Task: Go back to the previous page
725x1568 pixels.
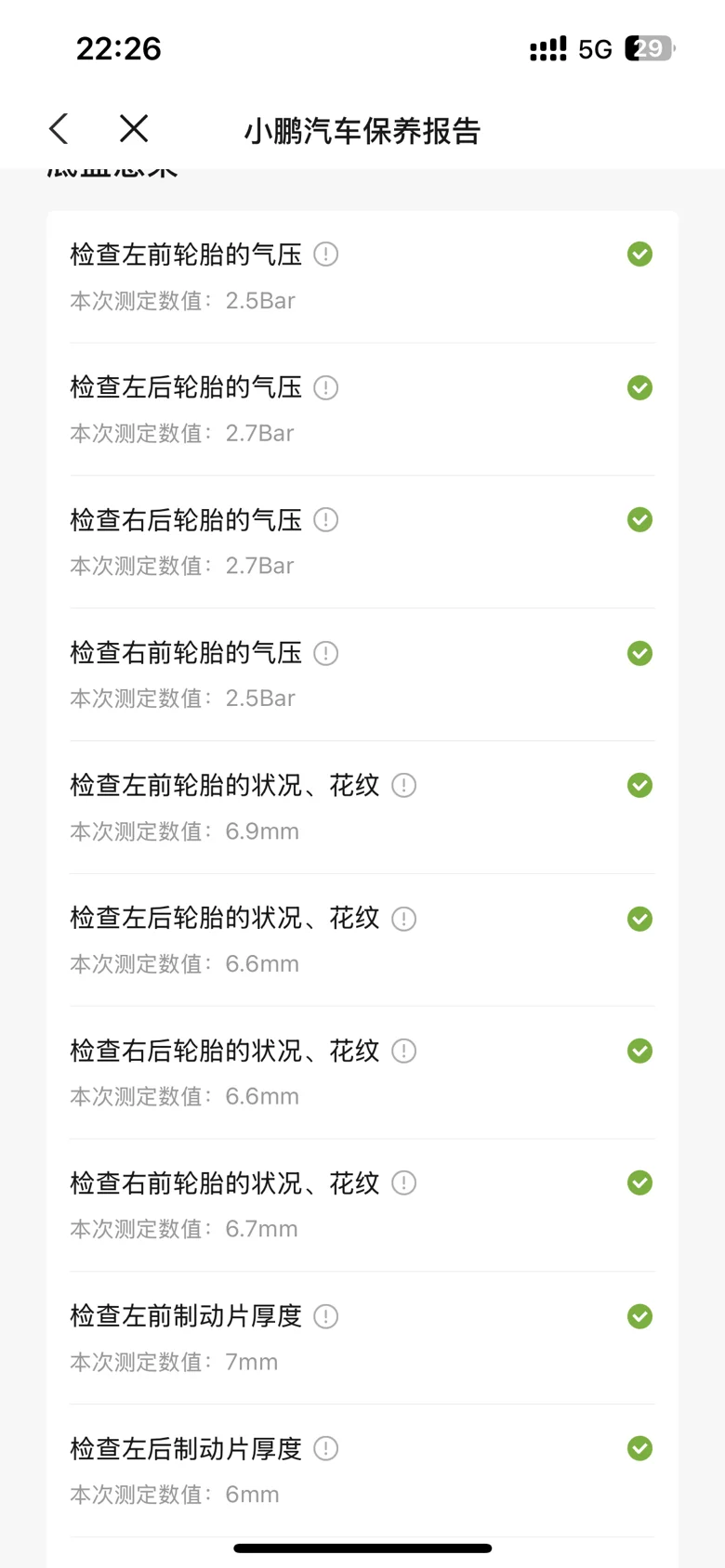Action: pos(59,129)
